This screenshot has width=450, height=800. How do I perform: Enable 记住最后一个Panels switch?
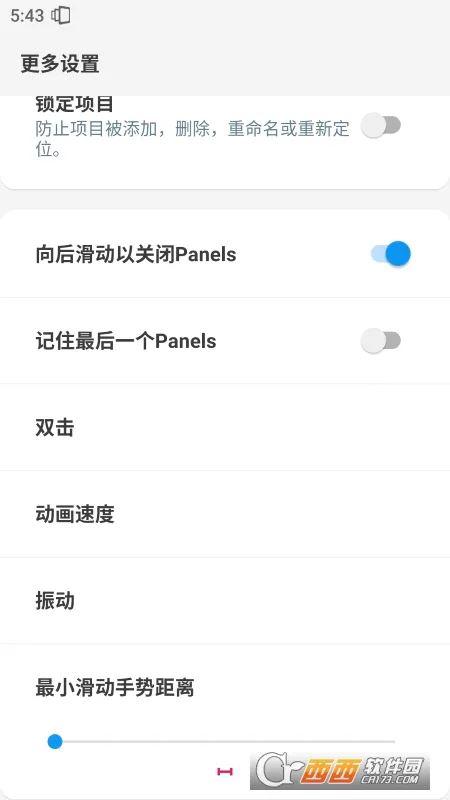pos(381,341)
